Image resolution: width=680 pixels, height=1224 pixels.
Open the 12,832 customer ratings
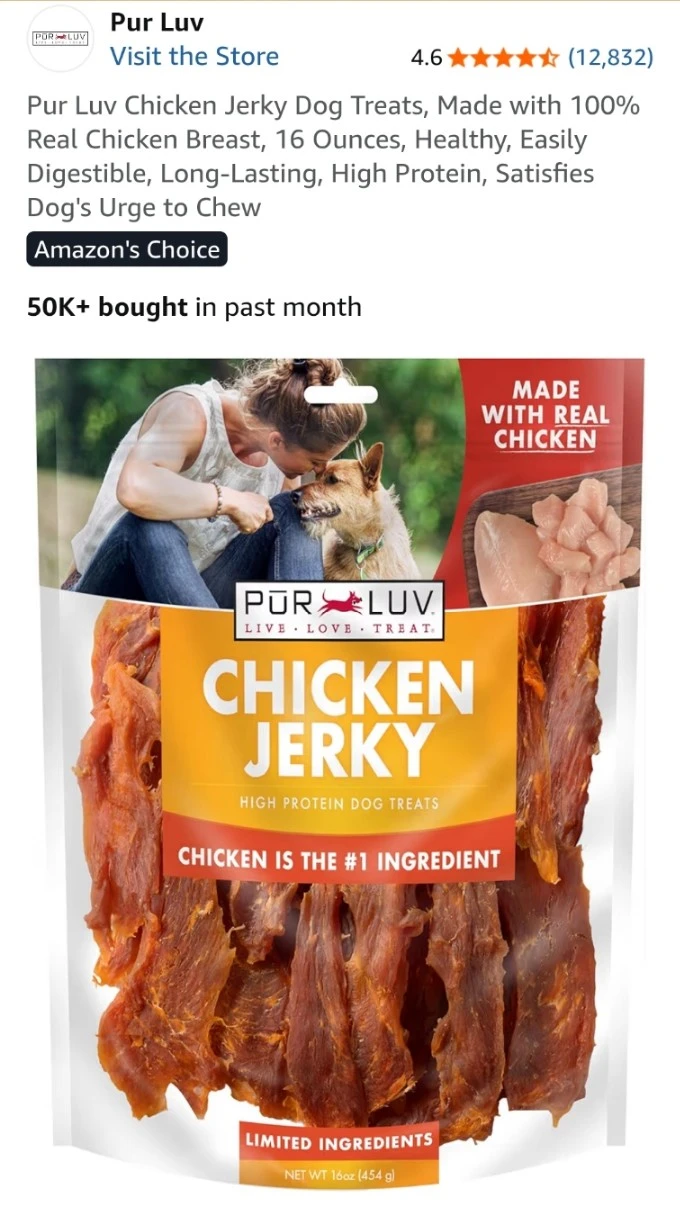610,57
